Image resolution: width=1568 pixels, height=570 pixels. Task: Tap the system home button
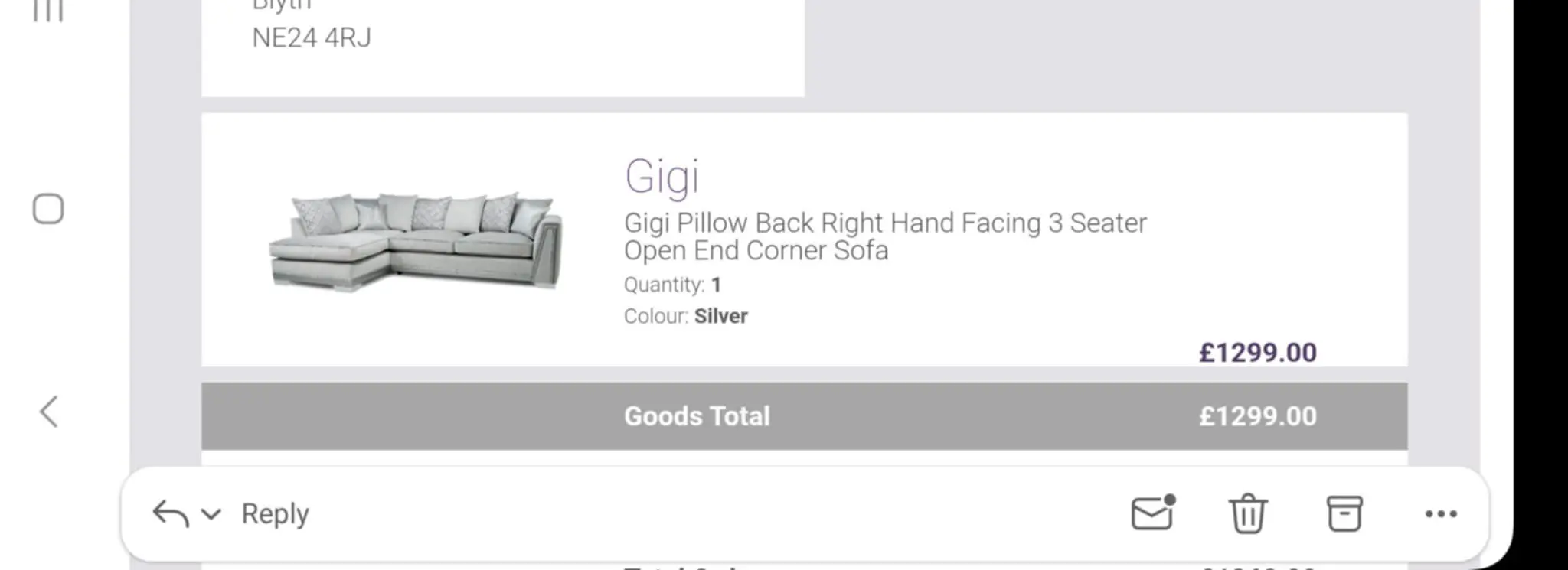pyautogui.click(x=48, y=209)
